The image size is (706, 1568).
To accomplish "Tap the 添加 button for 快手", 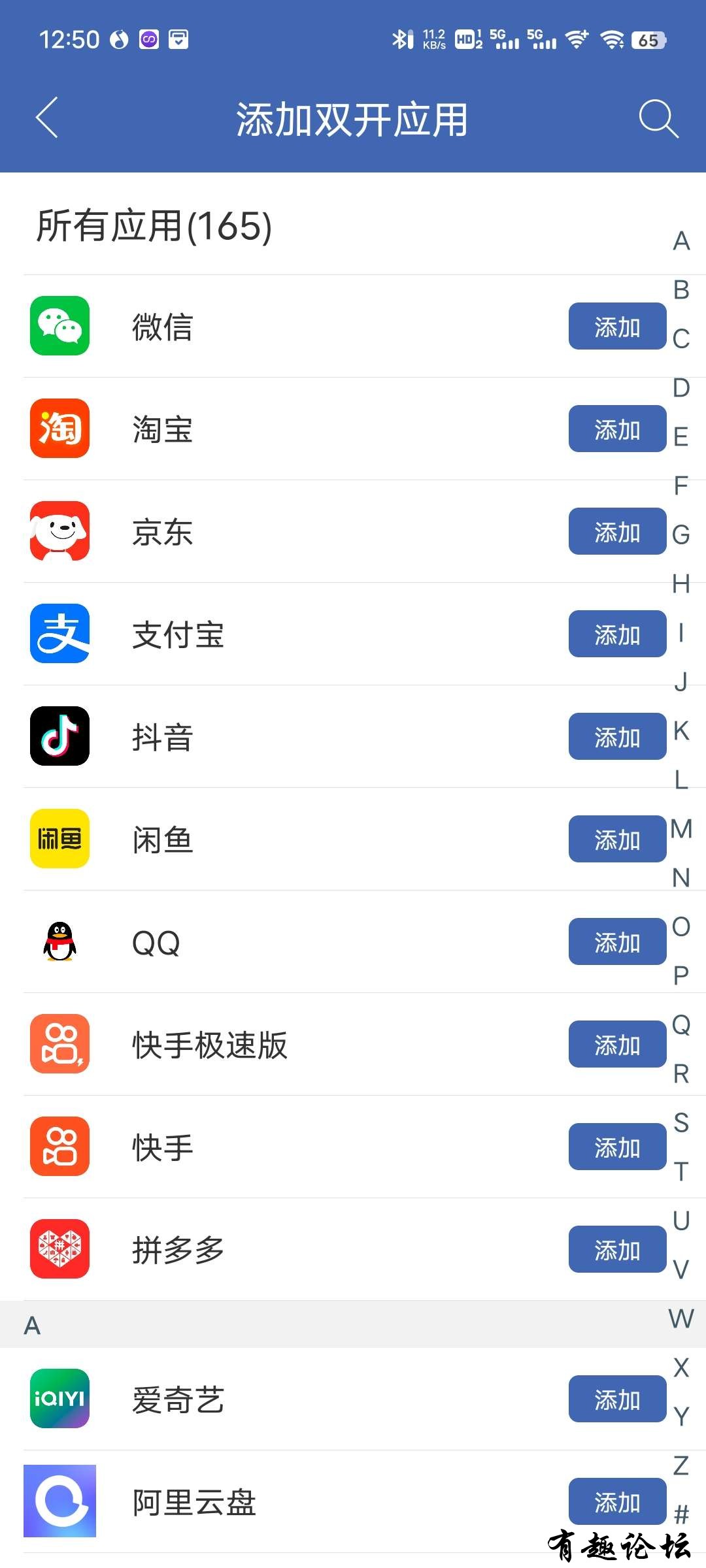I will click(x=617, y=1147).
